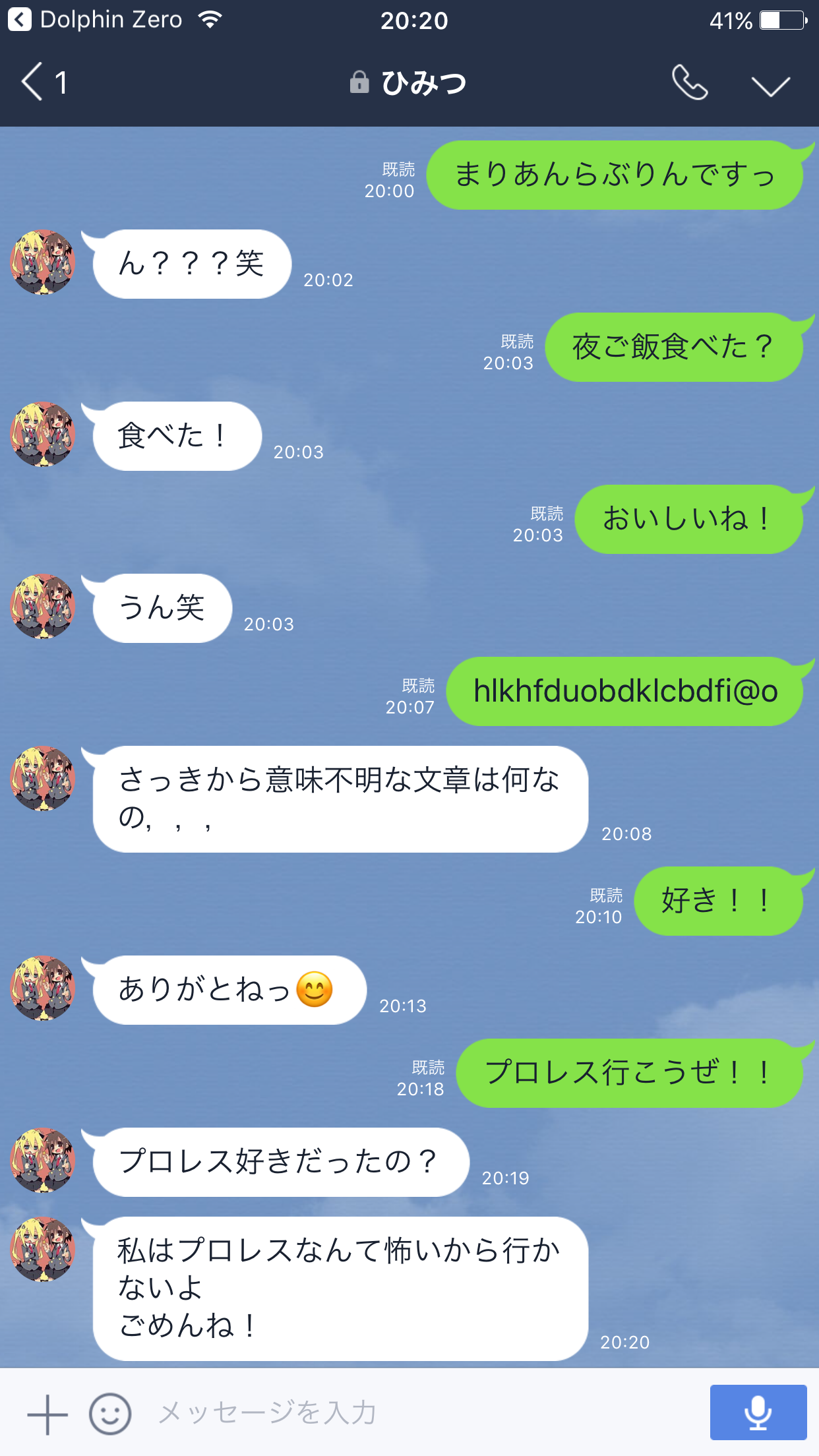Viewport: 819px width, 1456px height.
Task: Tap the blue microphone voice button
Action: click(x=758, y=1412)
